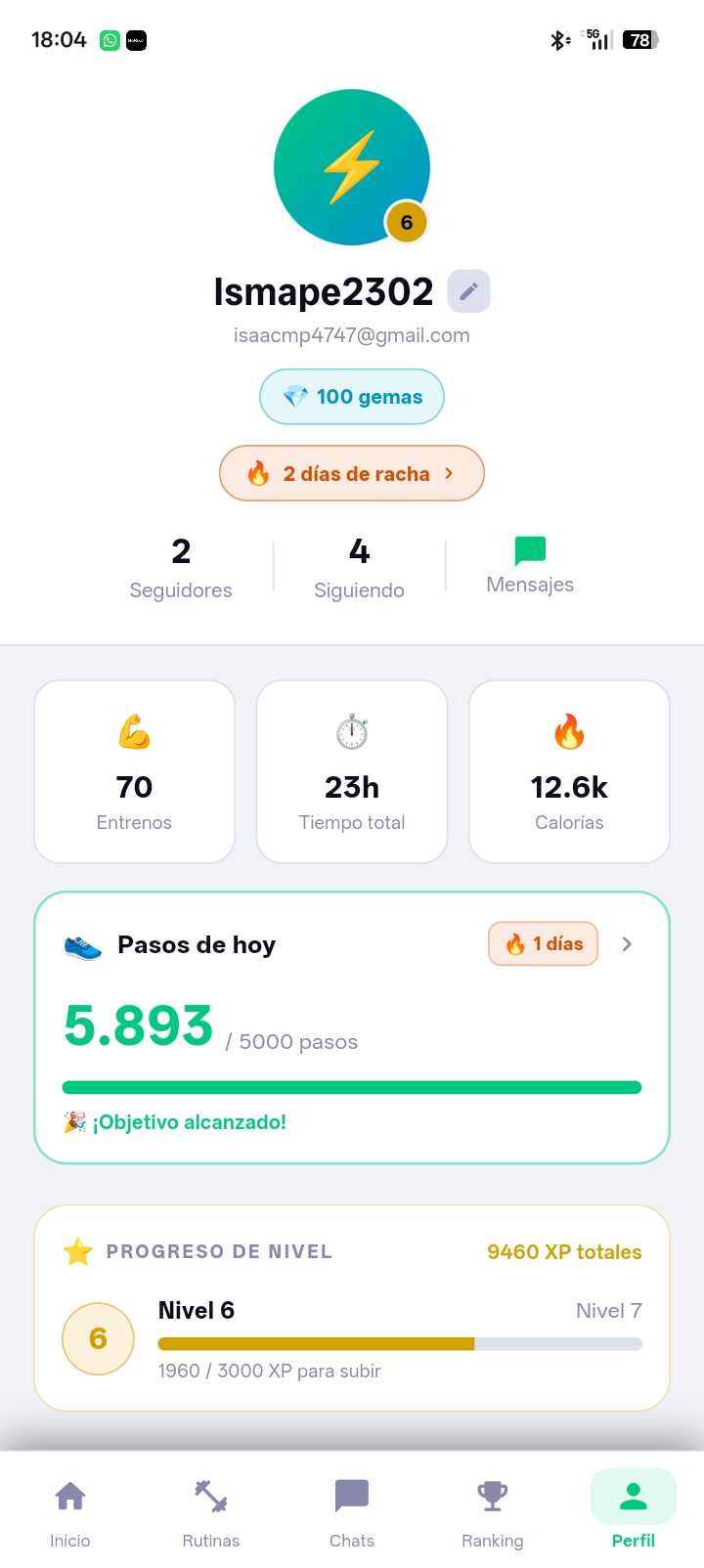Switch to the Rutinas tab

tap(211, 1510)
